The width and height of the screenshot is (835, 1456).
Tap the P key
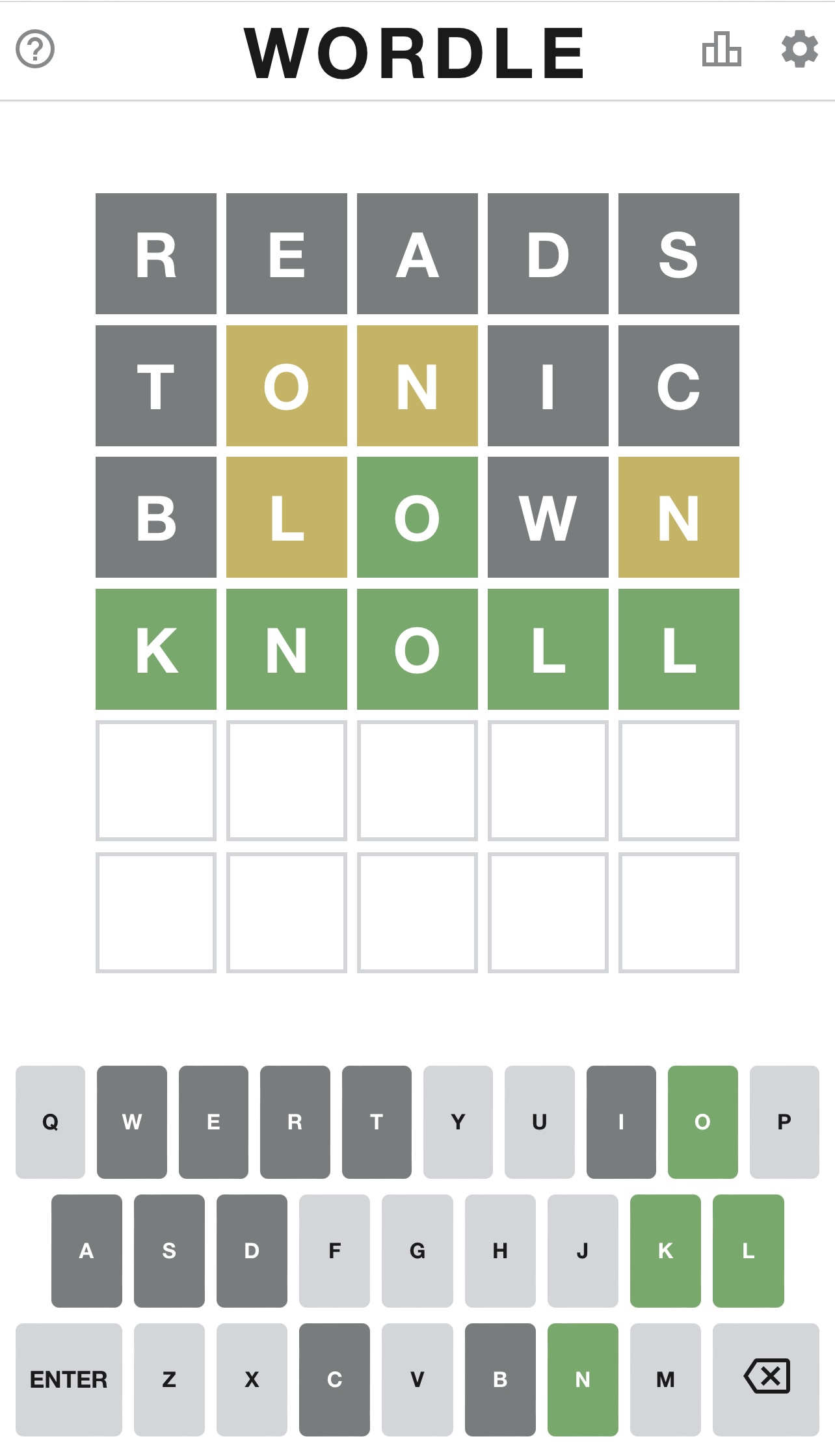point(784,1122)
